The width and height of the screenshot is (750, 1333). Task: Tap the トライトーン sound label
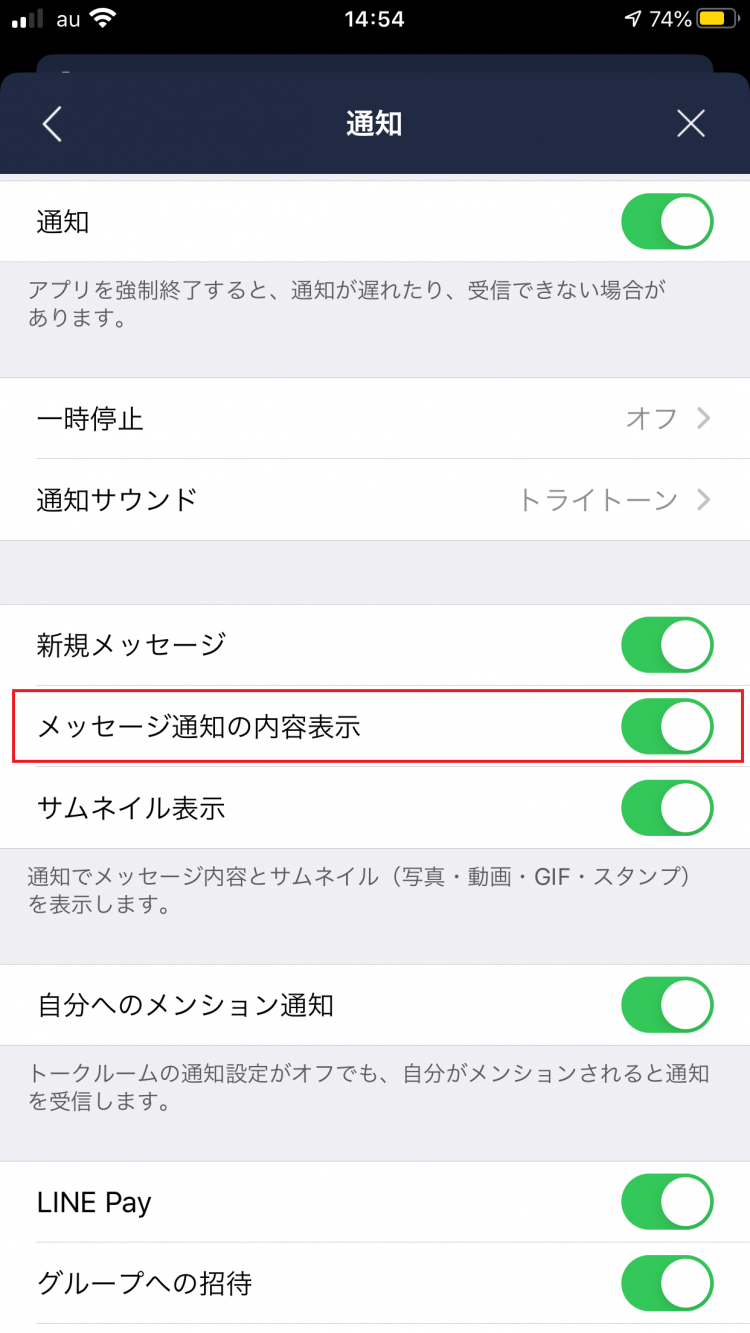[x=600, y=499]
